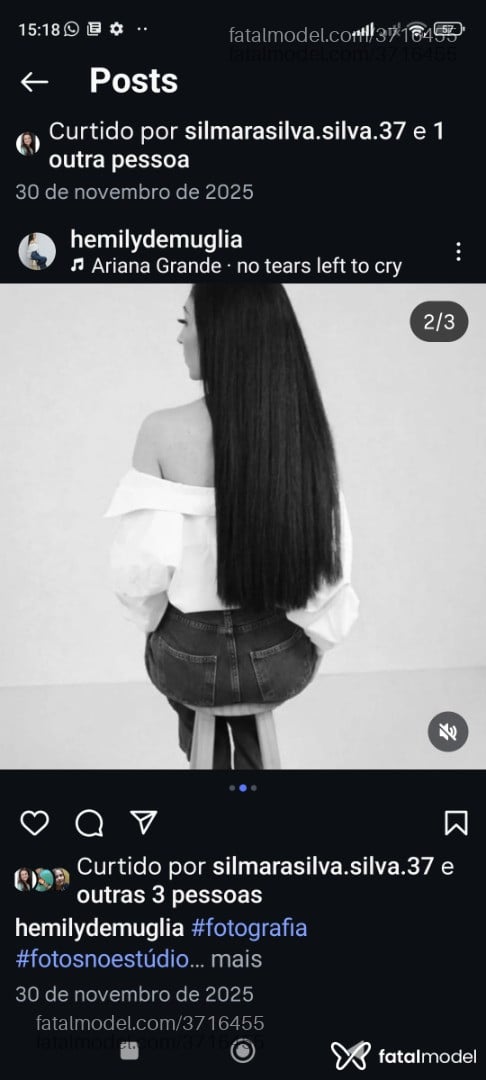Open the Ariana Grande audio track link

click(236, 266)
